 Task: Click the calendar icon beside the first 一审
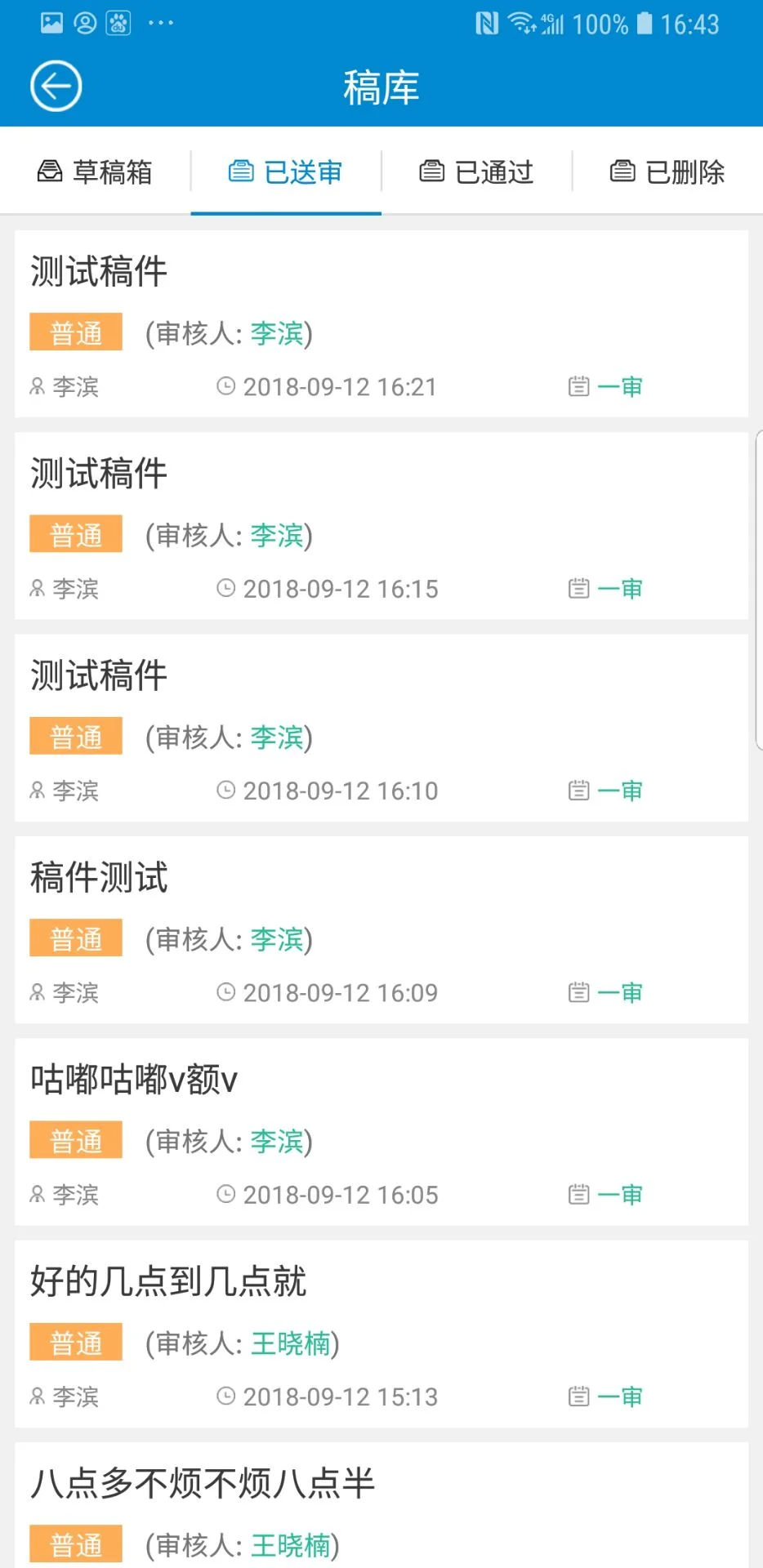(578, 386)
